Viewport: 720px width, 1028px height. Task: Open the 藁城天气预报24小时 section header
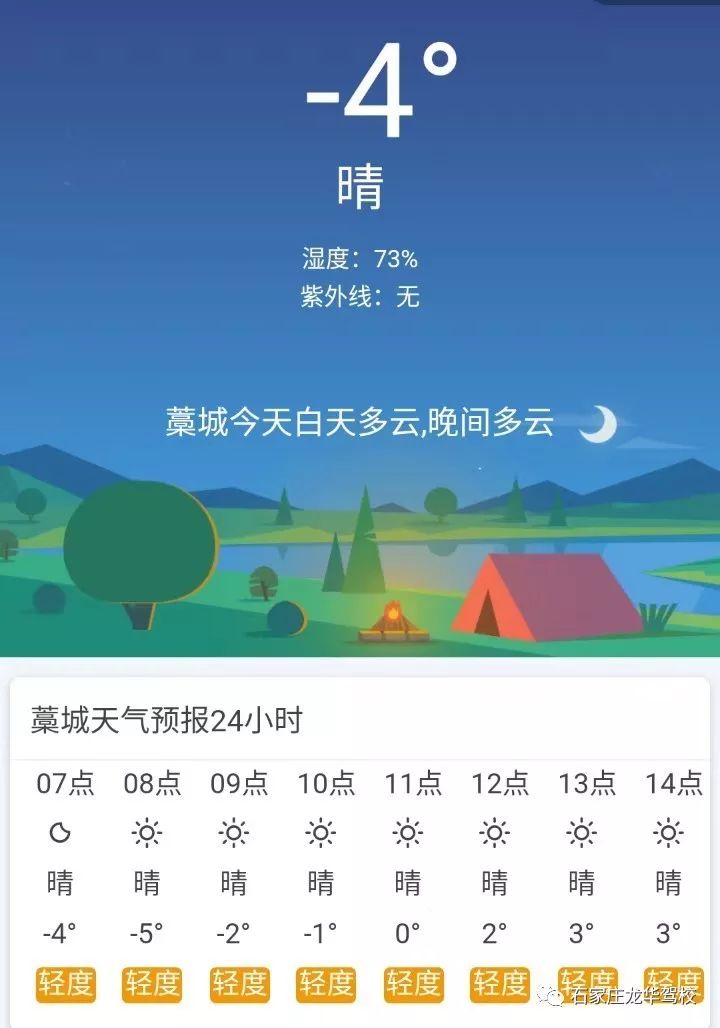[170, 717]
